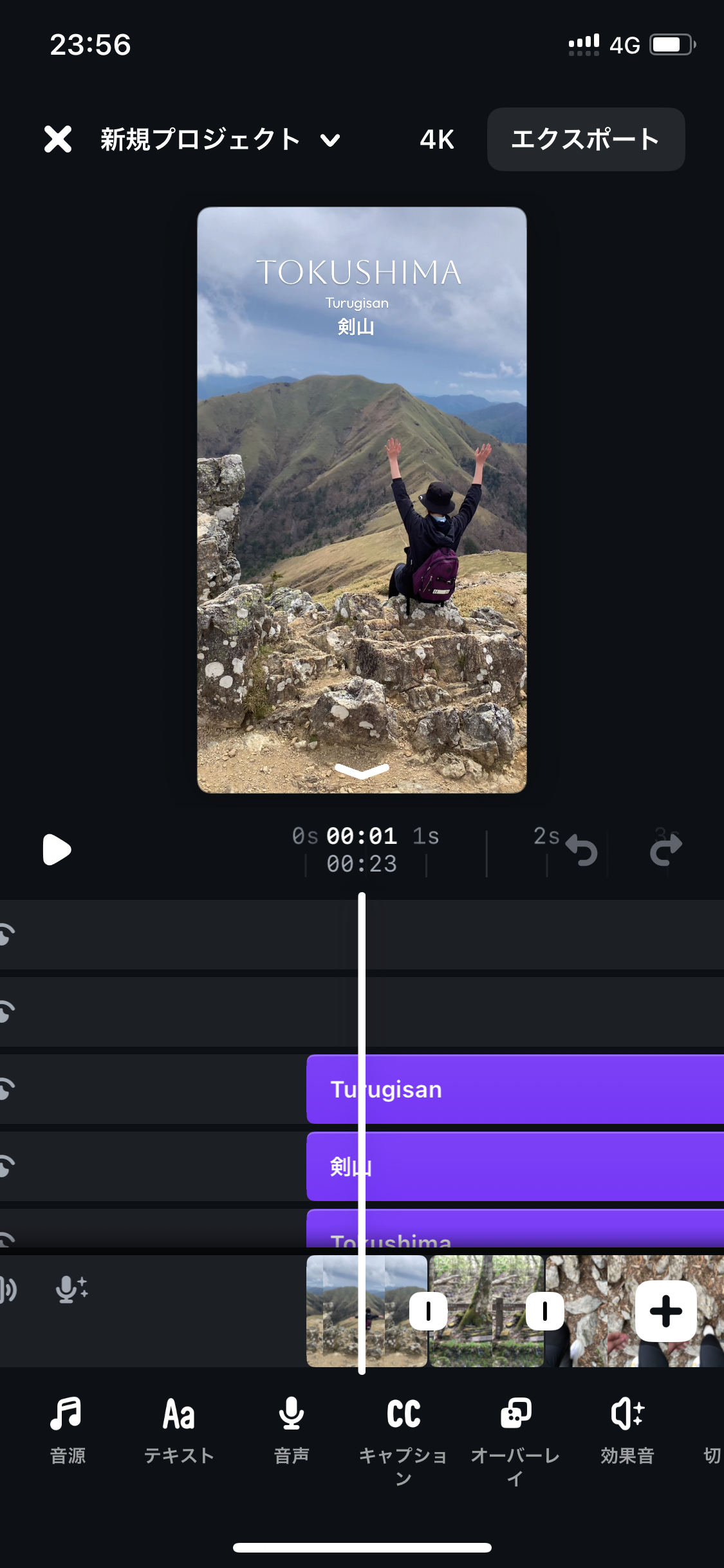The width and height of the screenshot is (724, 1568).
Task: Change the 4K resolution setting
Action: click(x=437, y=139)
